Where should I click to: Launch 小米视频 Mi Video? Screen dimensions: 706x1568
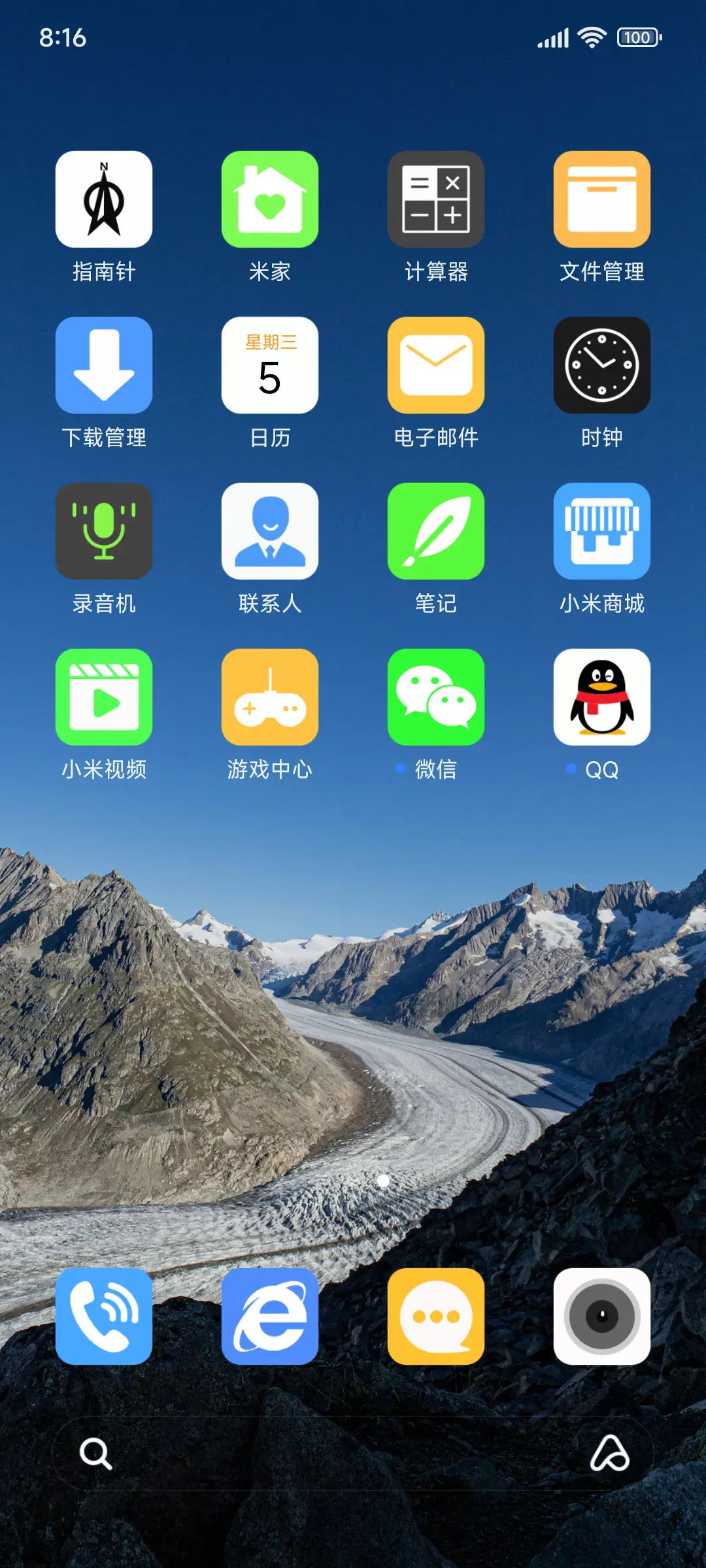[x=104, y=697]
